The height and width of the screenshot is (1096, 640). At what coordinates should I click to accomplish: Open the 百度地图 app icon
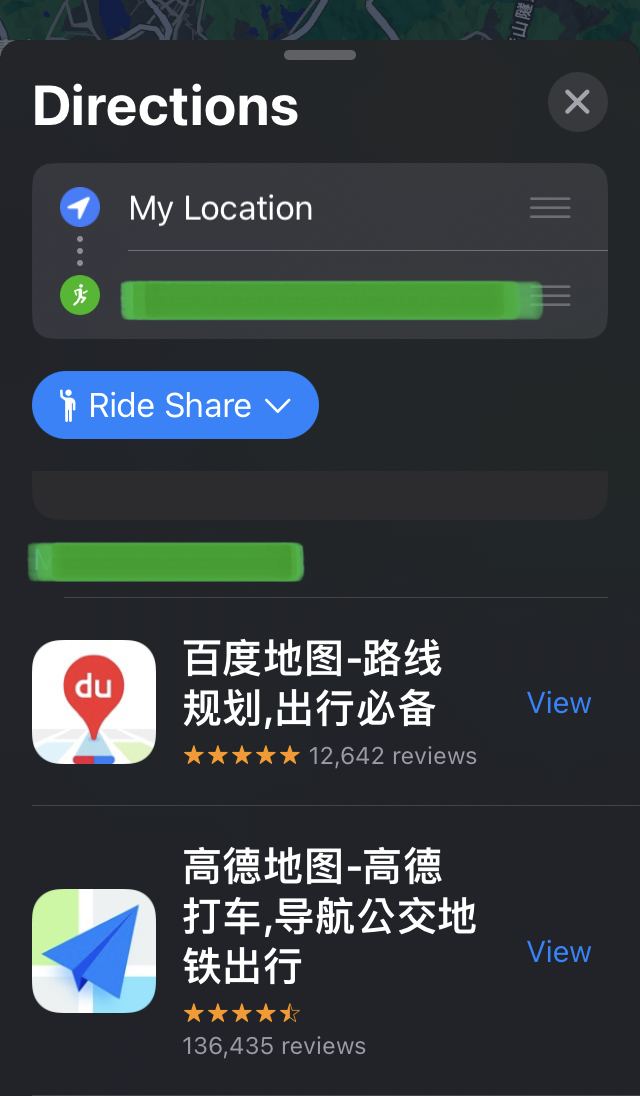coord(94,702)
